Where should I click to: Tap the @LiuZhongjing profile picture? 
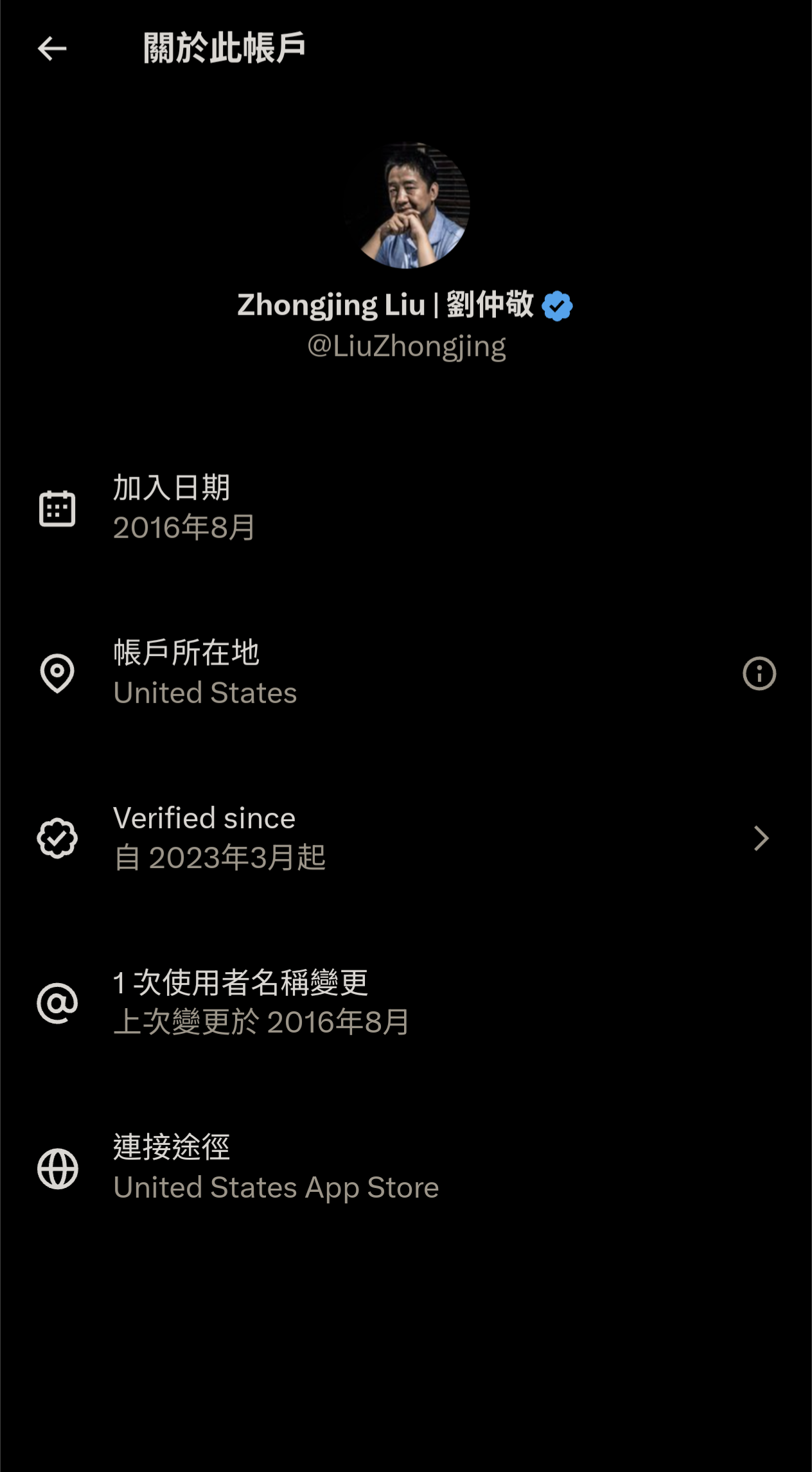(407, 206)
